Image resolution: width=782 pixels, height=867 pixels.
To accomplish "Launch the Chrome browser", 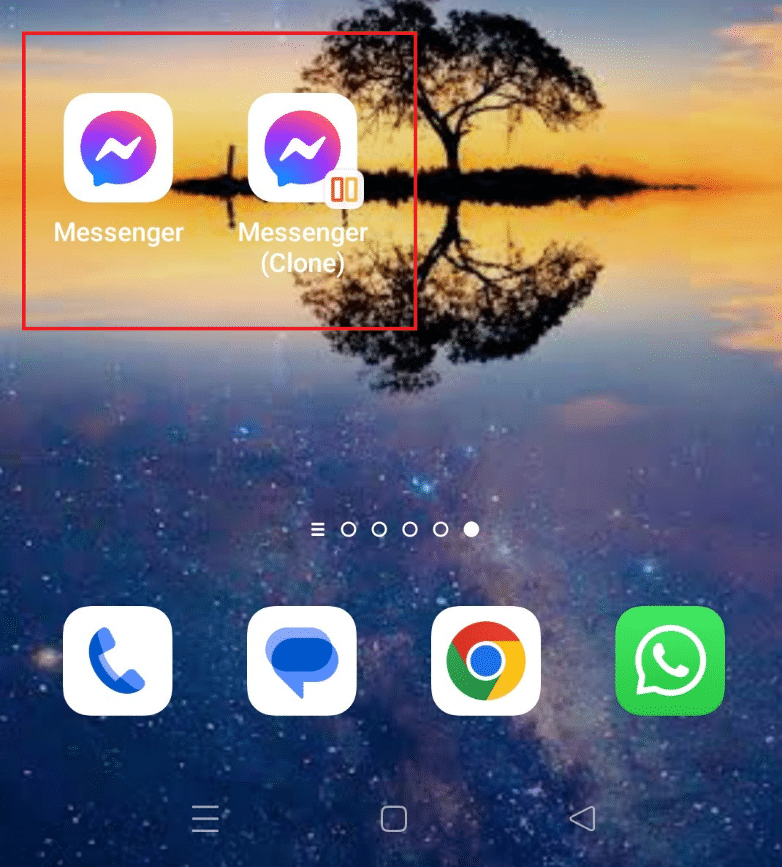I will (x=486, y=660).
